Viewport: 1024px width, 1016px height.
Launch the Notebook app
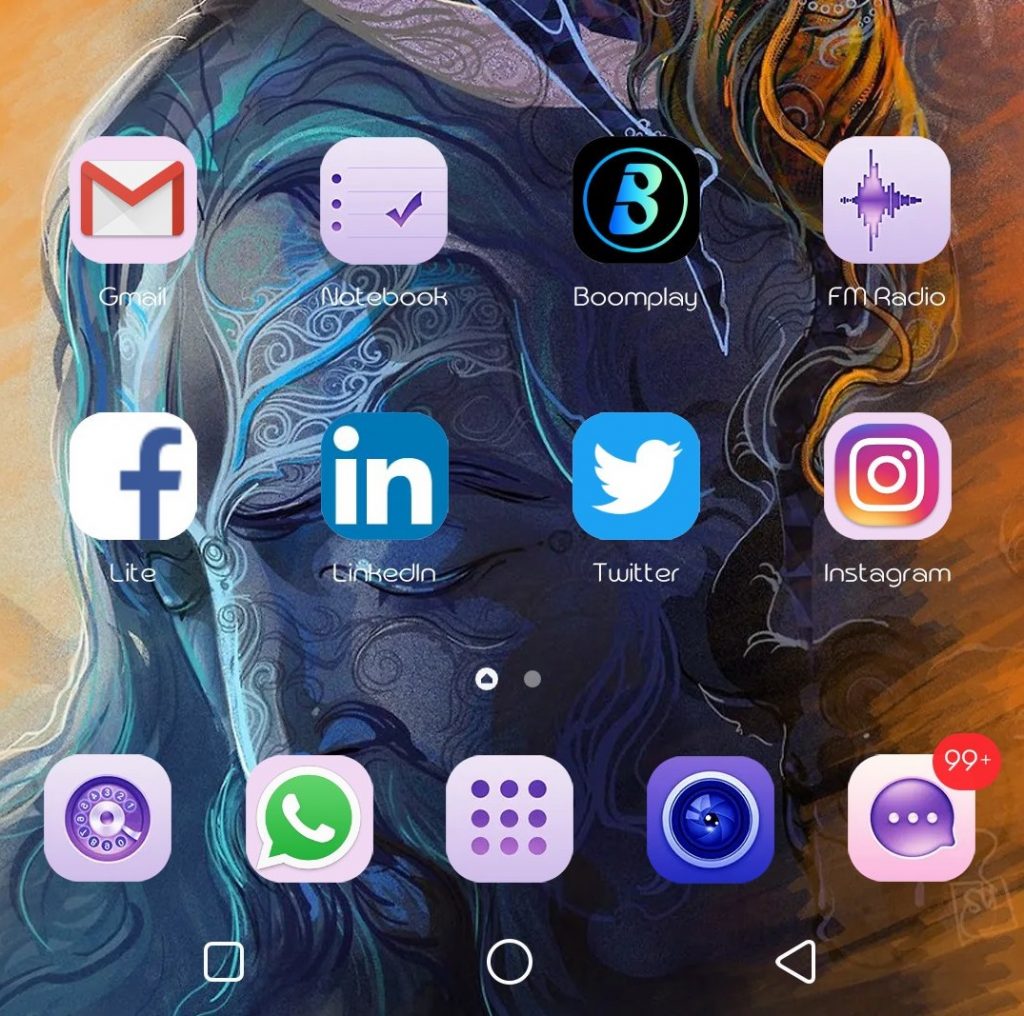click(x=384, y=200)
